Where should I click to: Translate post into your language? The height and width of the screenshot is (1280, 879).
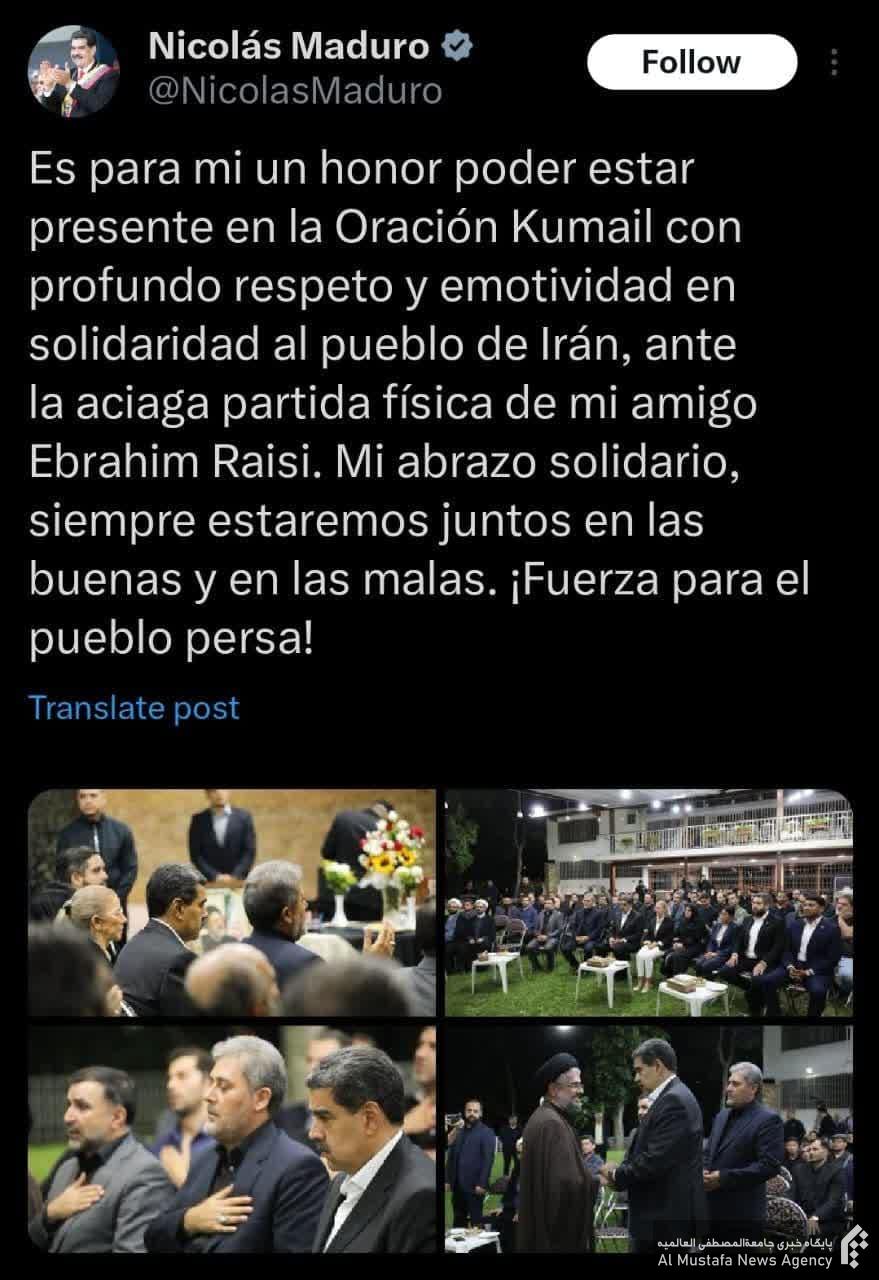tap(134, 708)
